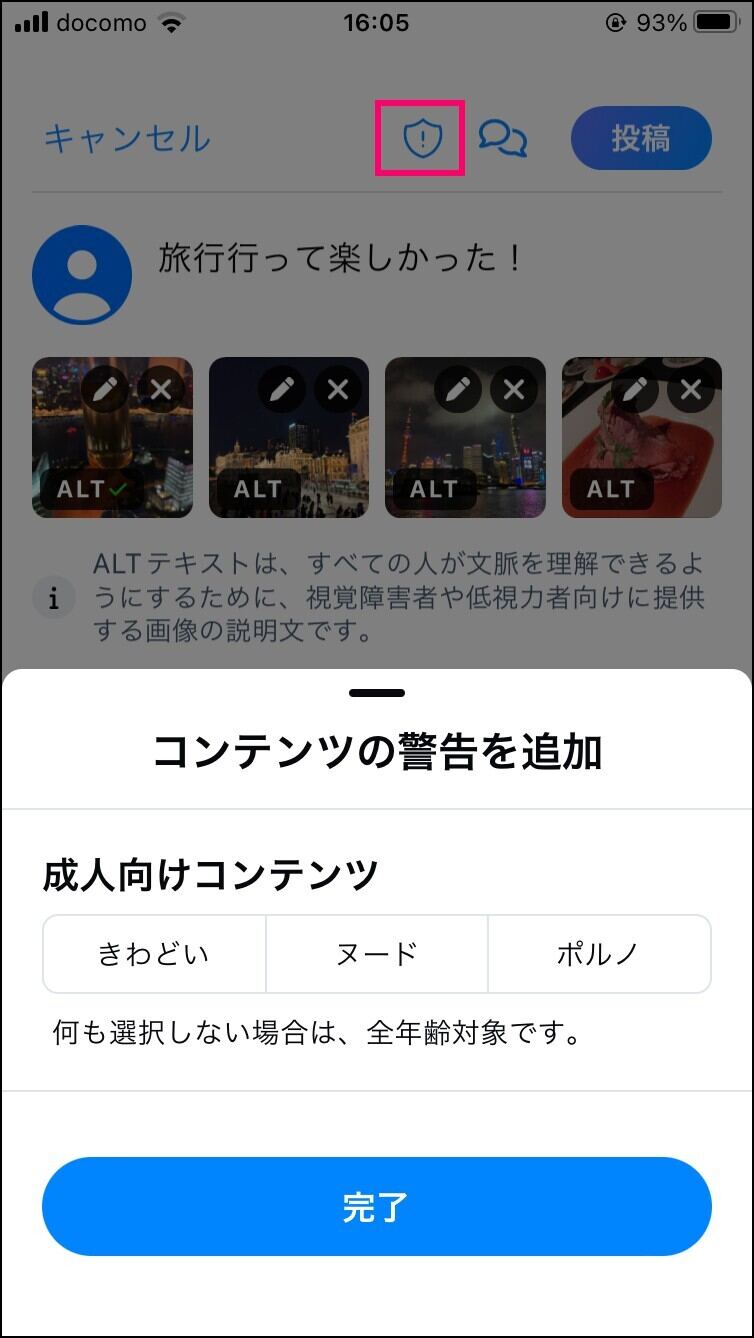
Task: Tap the 投稿 button
Action: pyautogui.click(x=641, y=138)
